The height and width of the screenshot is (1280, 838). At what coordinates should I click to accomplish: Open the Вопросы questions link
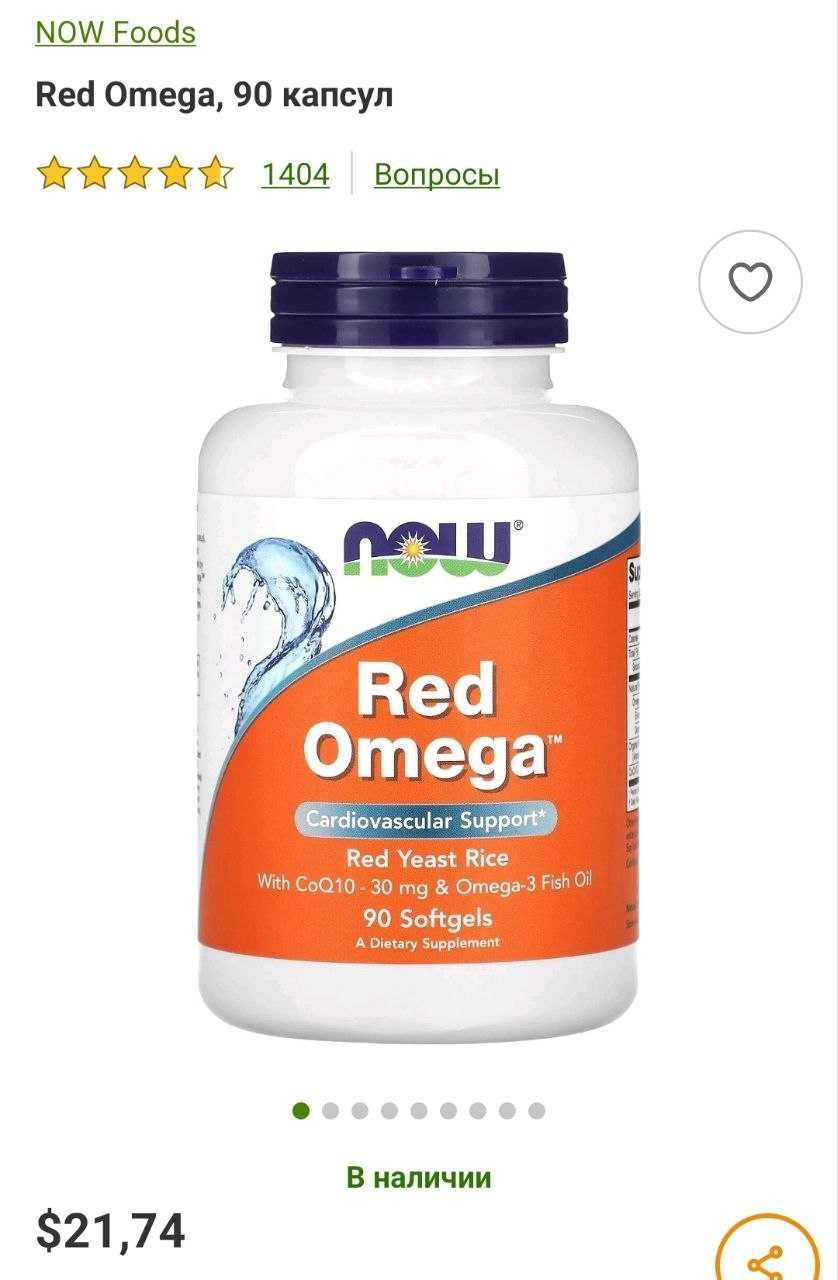[437, 175]
